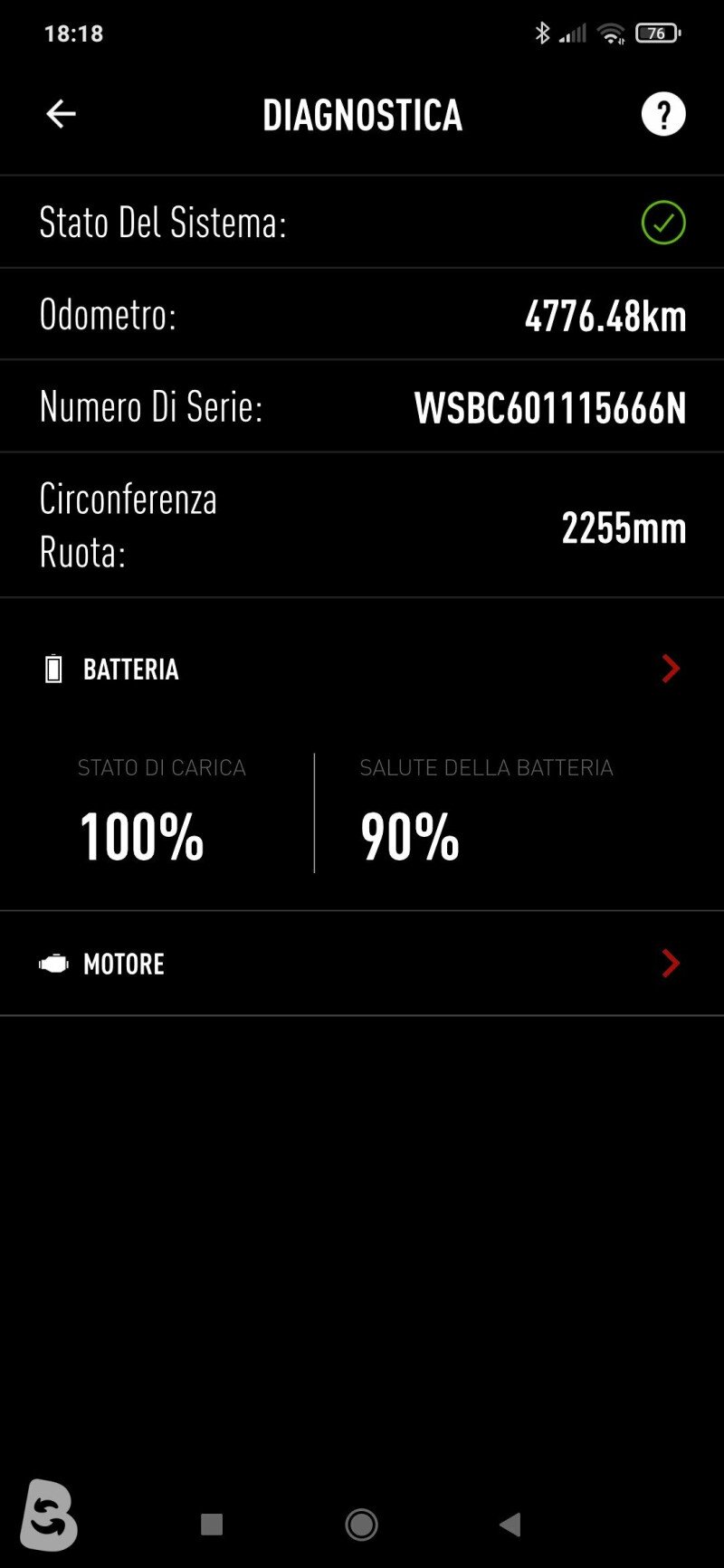Open the Motore details section
Viewport: 724px width, 1568px height.
coord(362,964)
